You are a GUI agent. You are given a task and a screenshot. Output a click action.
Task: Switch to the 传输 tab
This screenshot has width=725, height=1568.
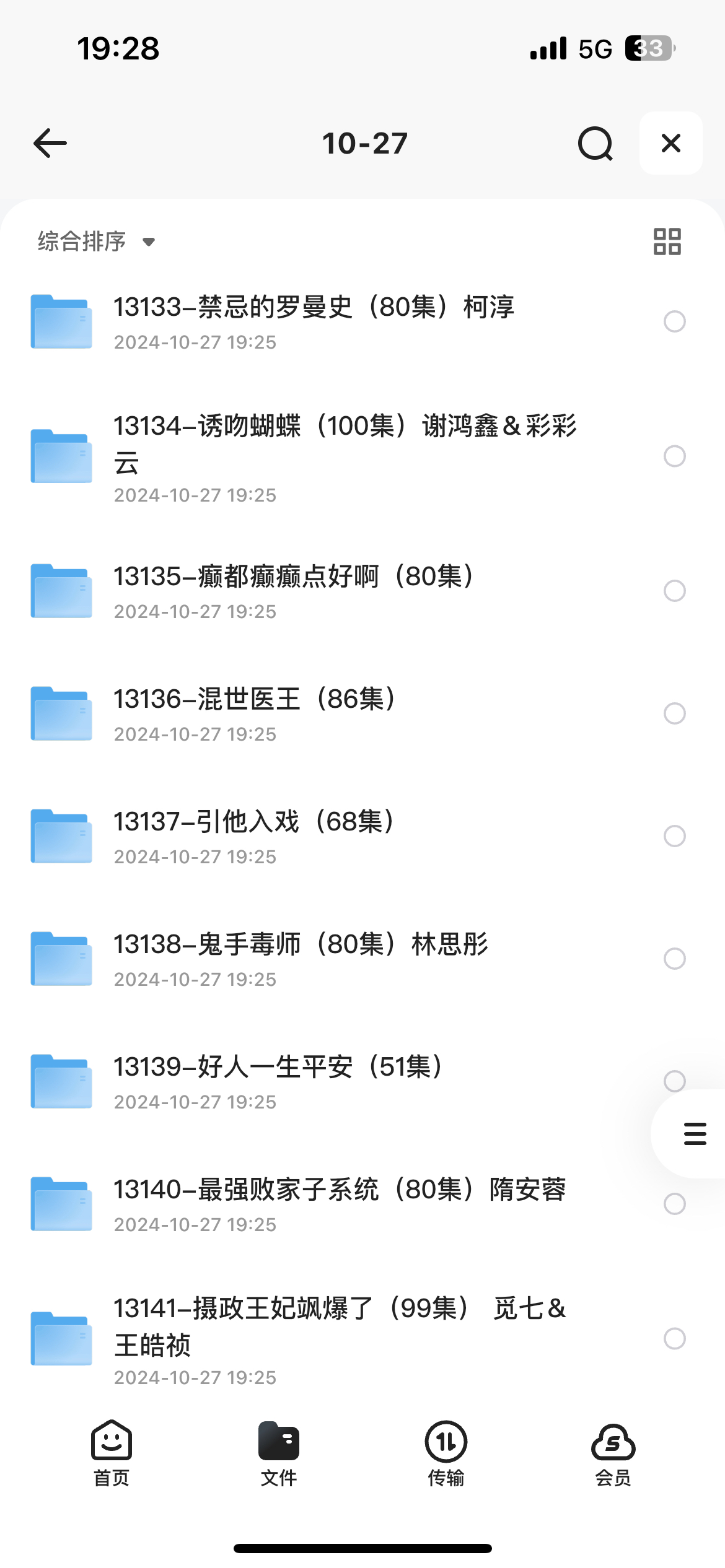coord(446,1453)
